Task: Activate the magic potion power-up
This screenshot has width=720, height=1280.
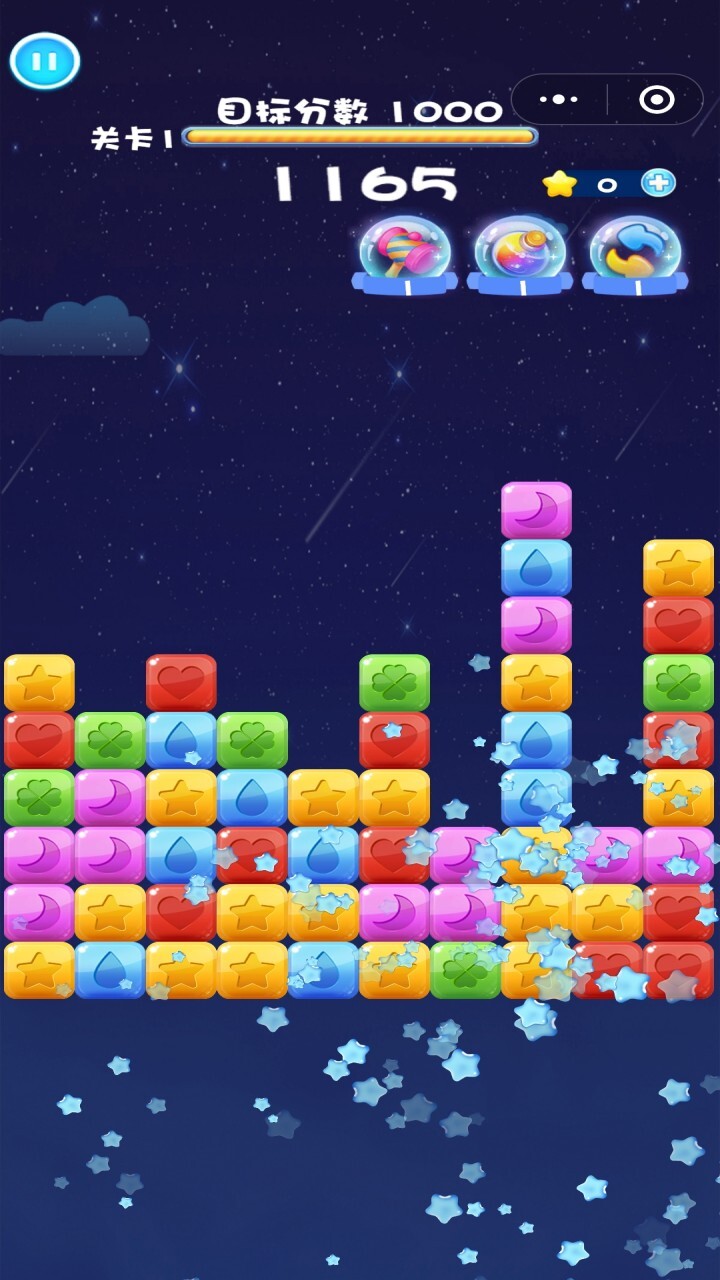Action: tap(519, 254)
